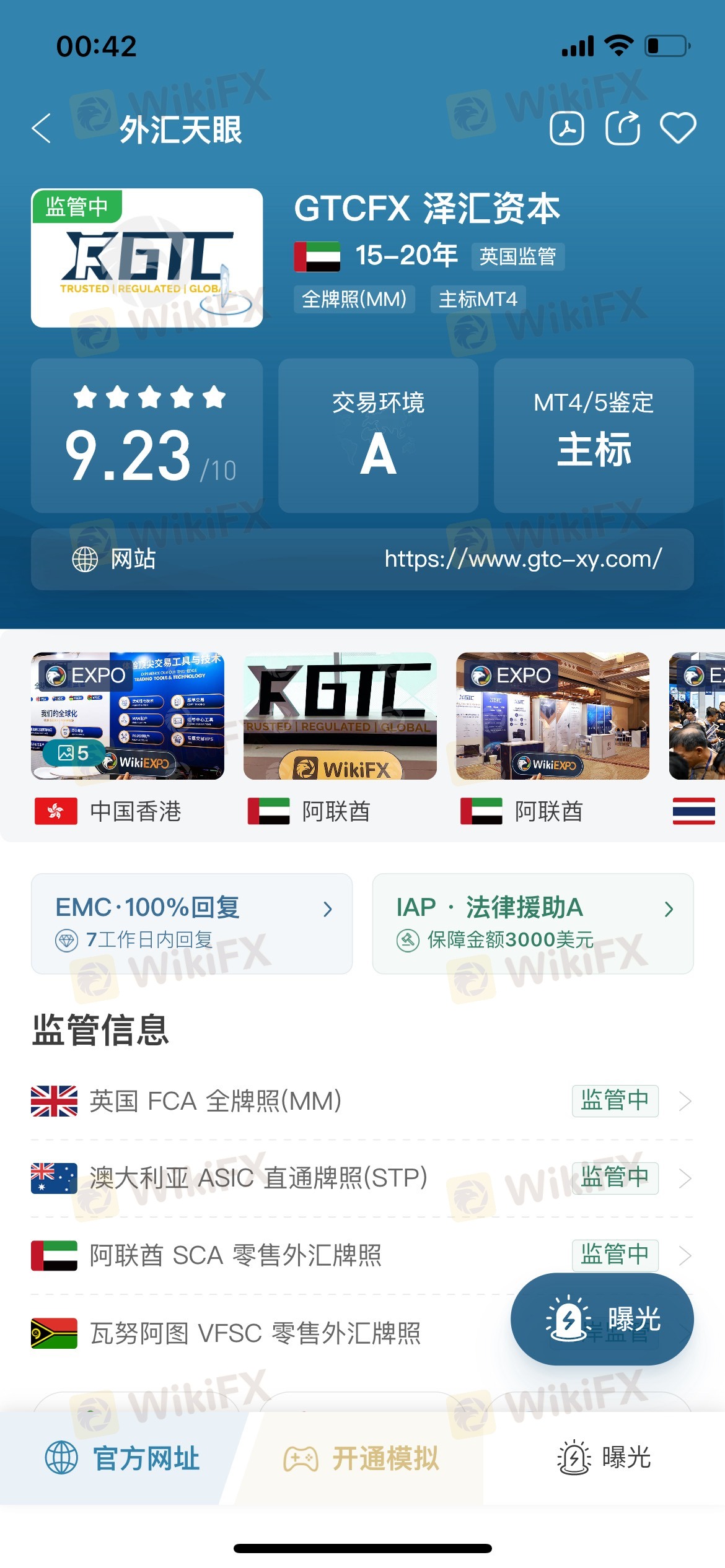Tap the floating 曝光 button

[602, 1320]
